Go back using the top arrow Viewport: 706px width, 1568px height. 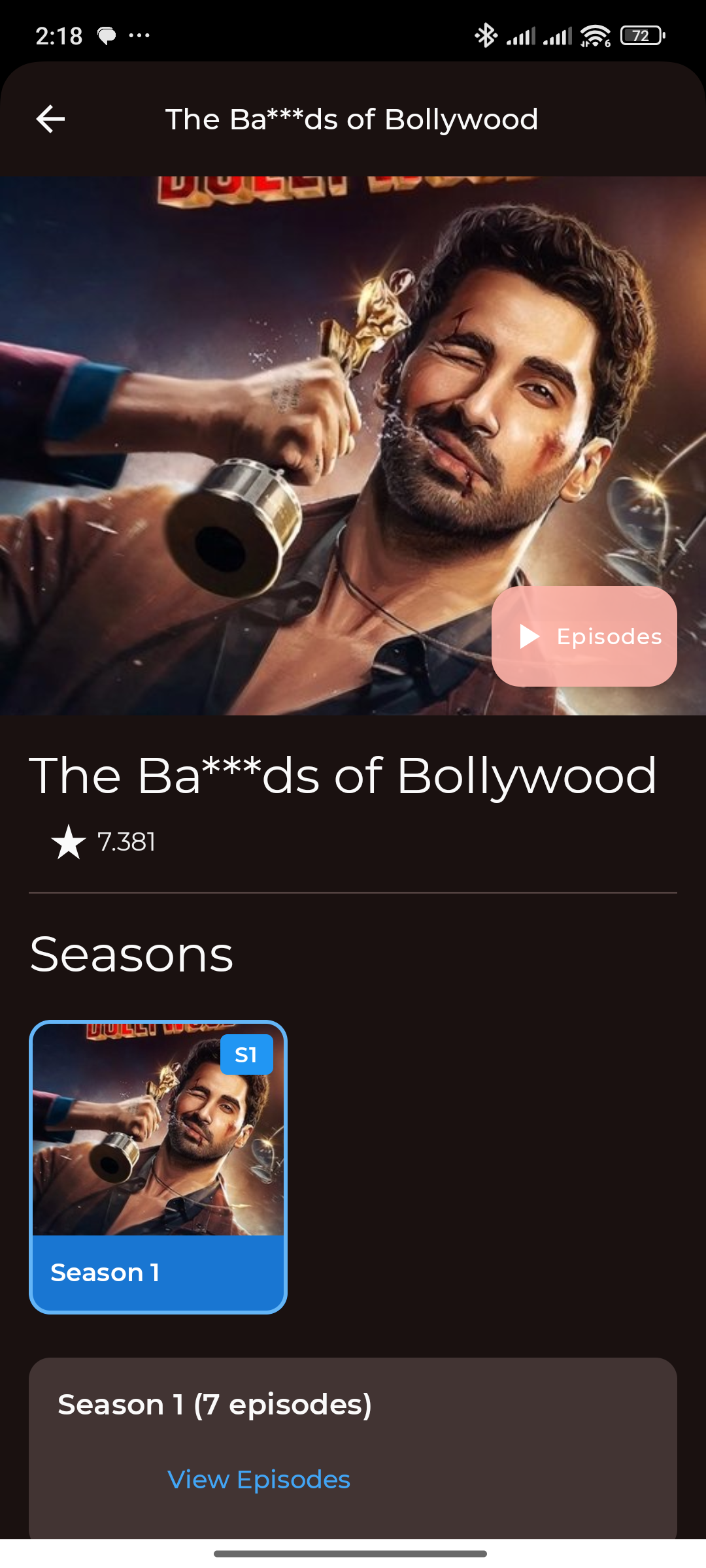(50, 119)
